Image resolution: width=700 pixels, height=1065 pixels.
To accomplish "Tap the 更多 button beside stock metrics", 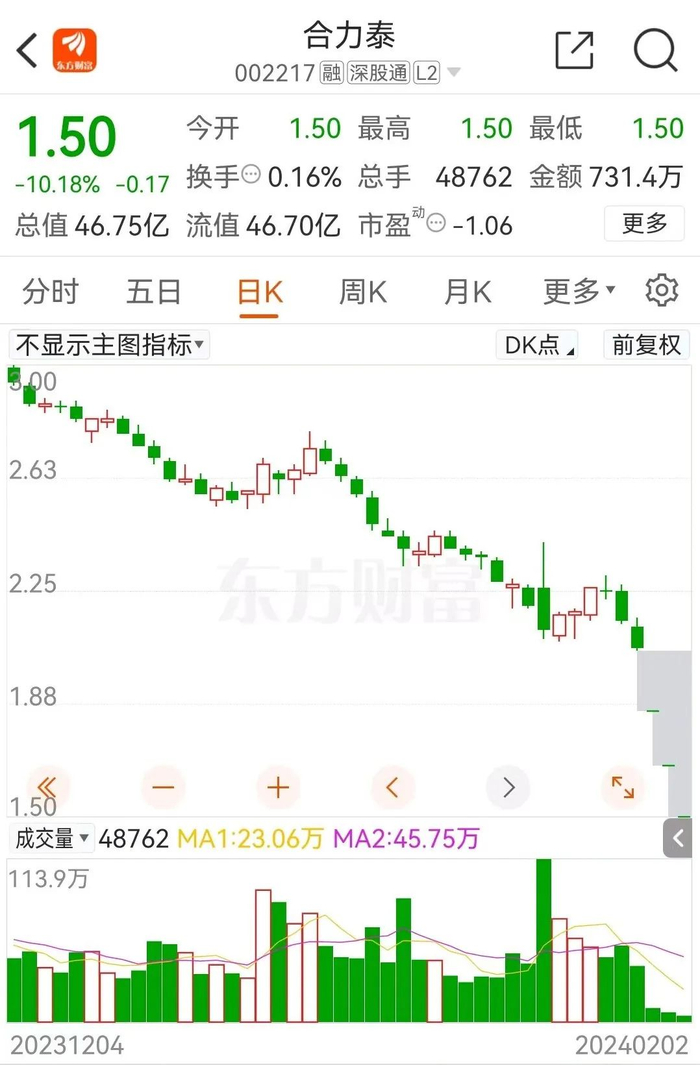I will pos(644,224).
